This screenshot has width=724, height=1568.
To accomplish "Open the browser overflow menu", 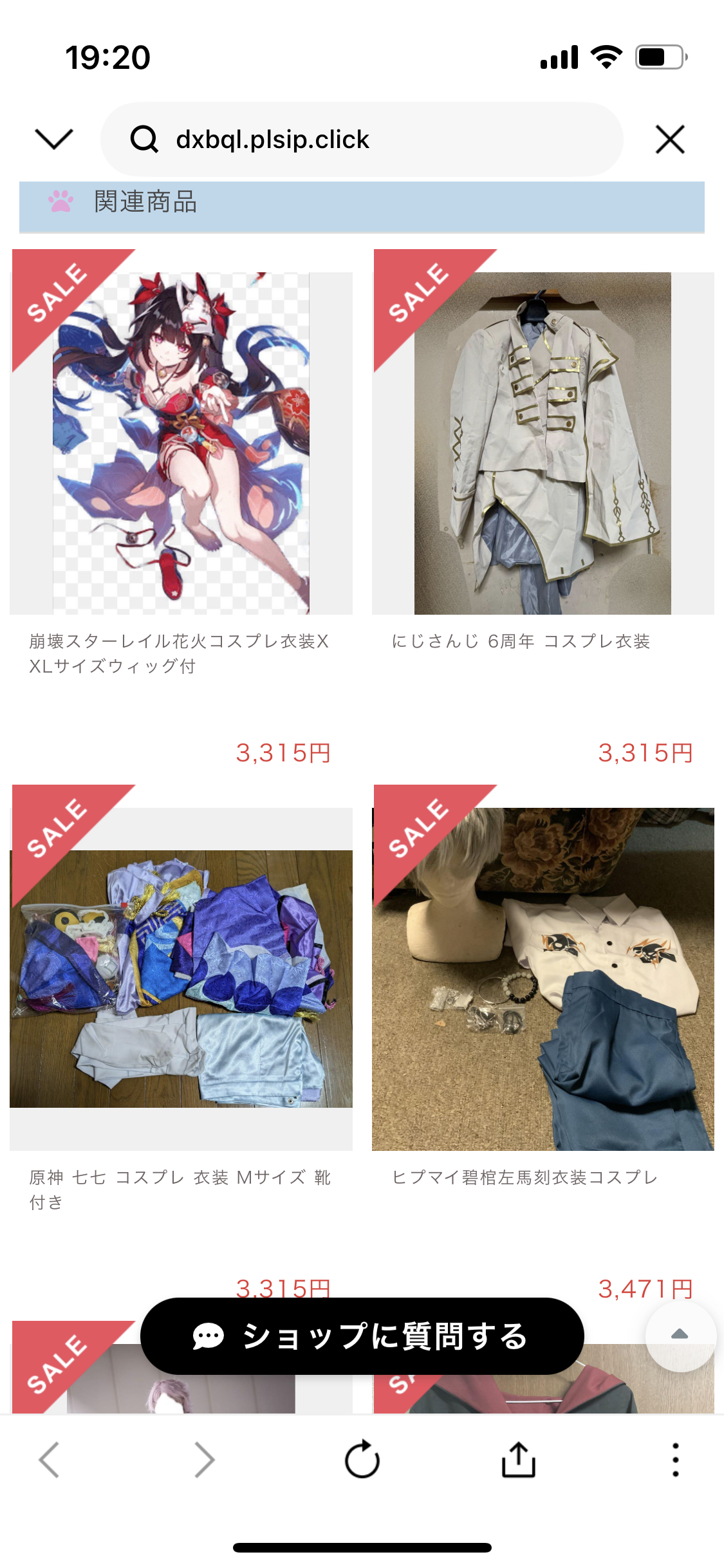I will pos(675,1460).
